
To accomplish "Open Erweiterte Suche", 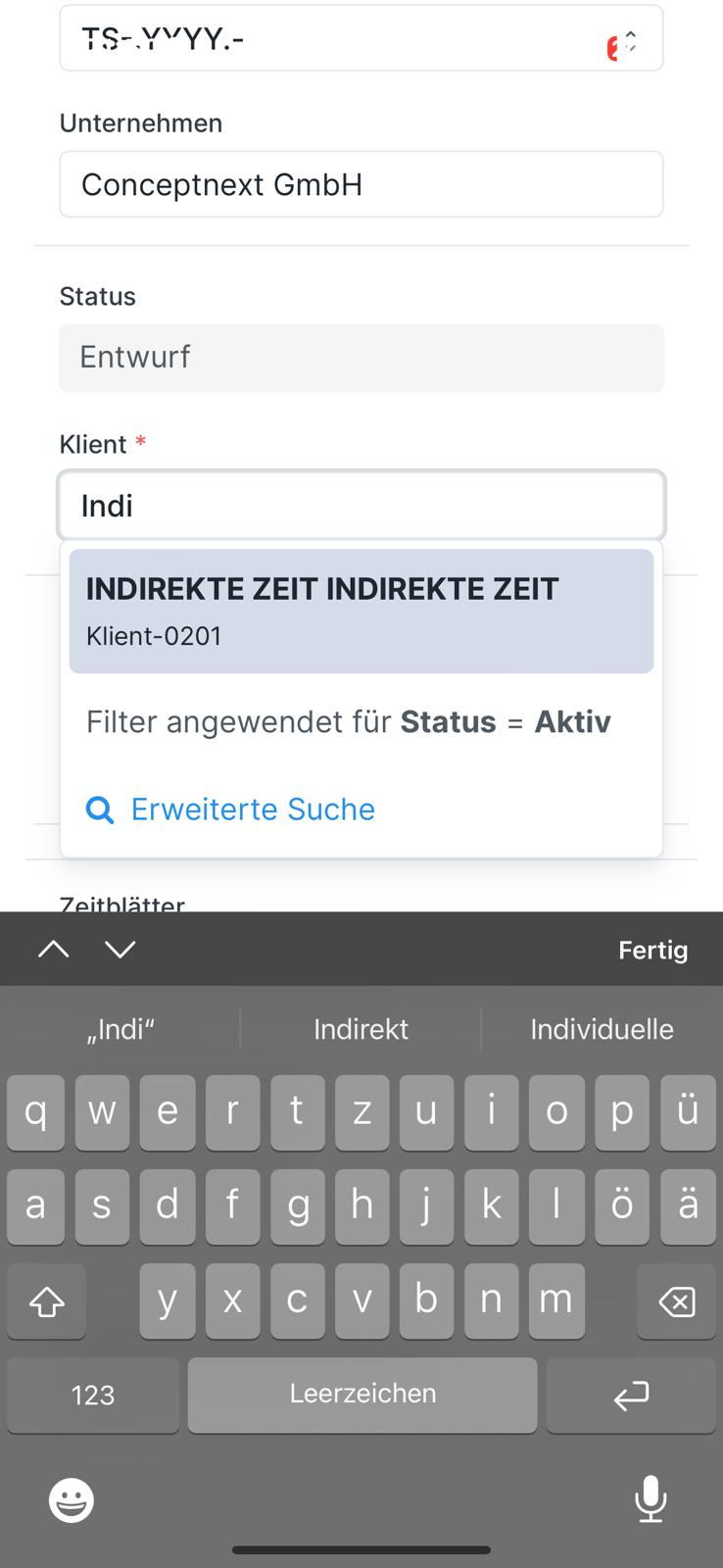I will [x=252, y=809].
